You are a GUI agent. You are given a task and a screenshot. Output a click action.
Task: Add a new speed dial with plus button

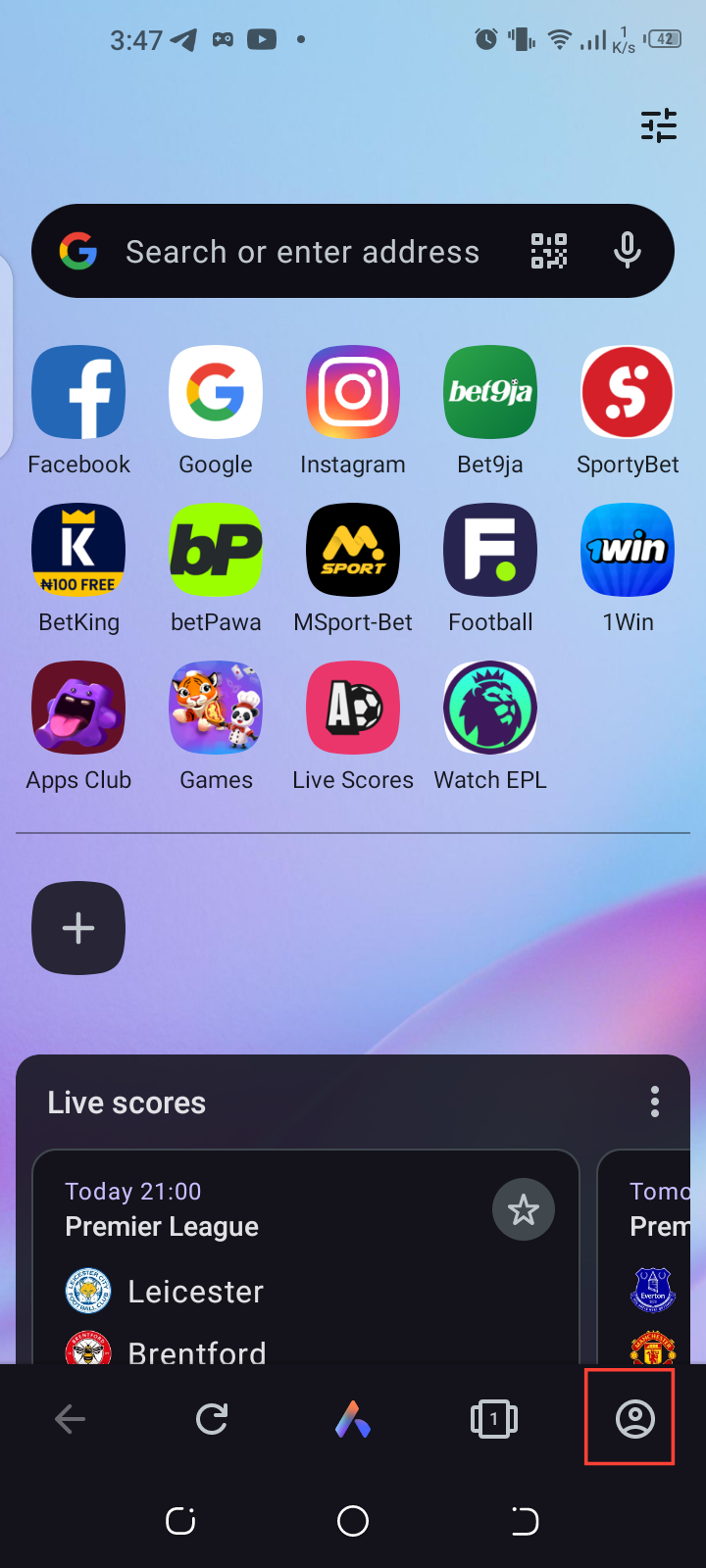78,928
